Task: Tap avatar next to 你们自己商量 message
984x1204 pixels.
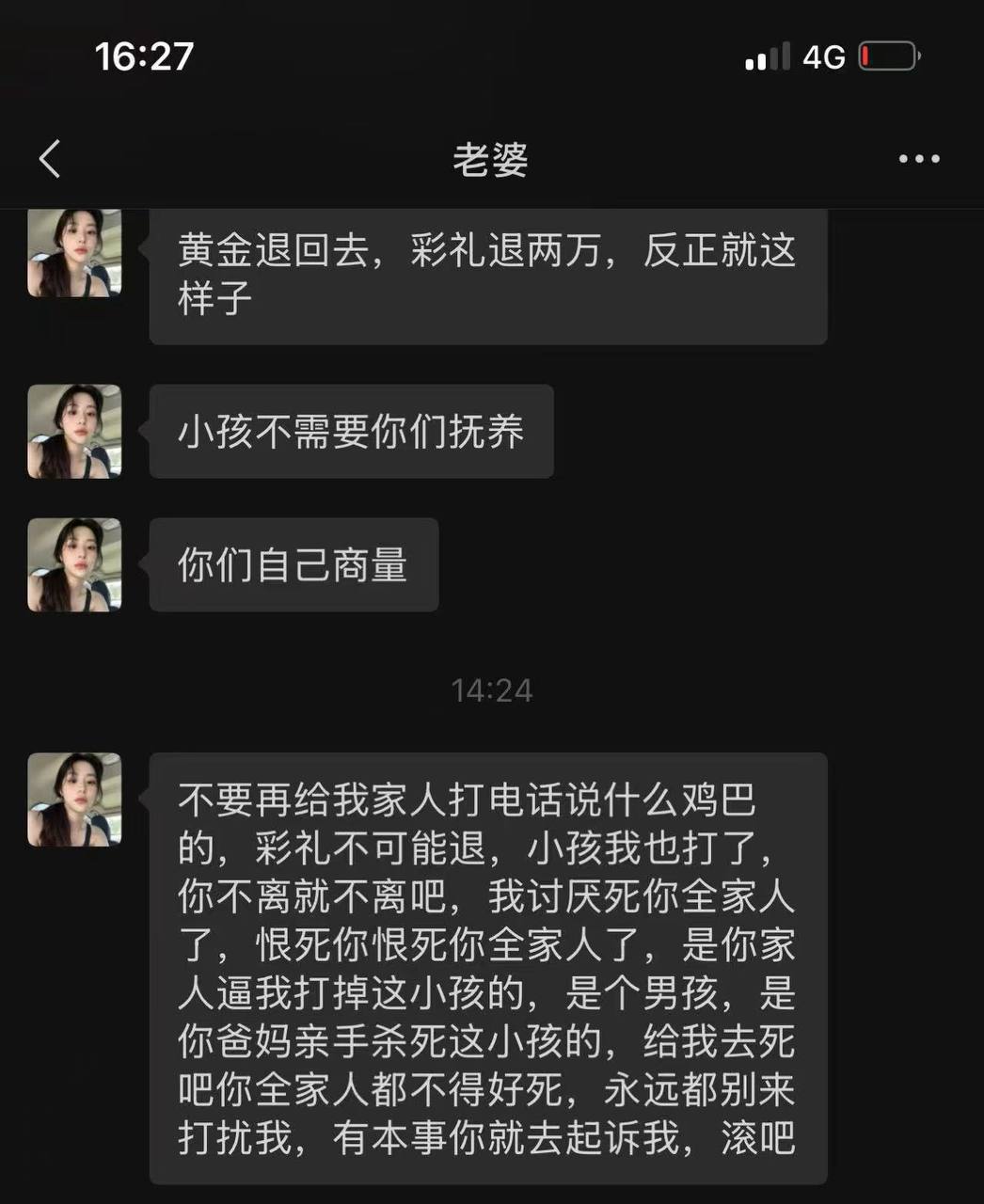Action: pos(74,564)
